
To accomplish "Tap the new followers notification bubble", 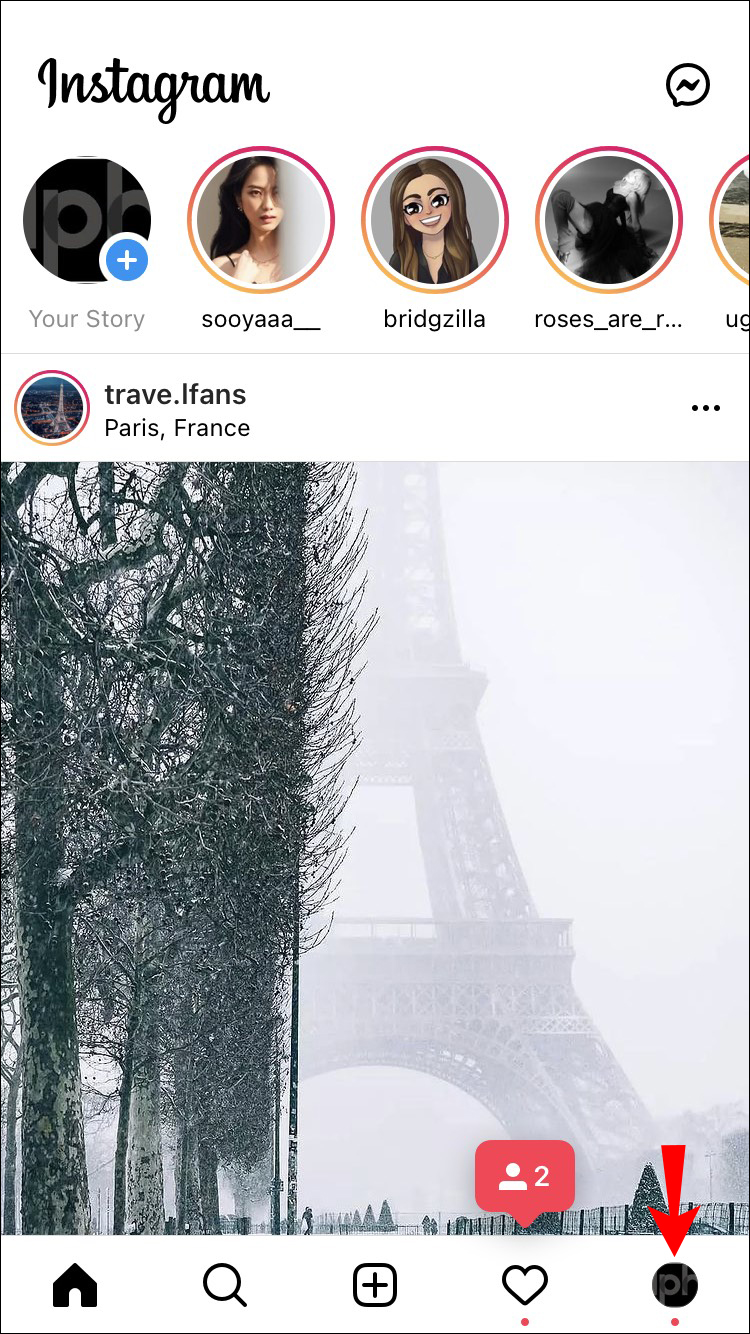I will pyautogui.click(x=525, y=1176).
